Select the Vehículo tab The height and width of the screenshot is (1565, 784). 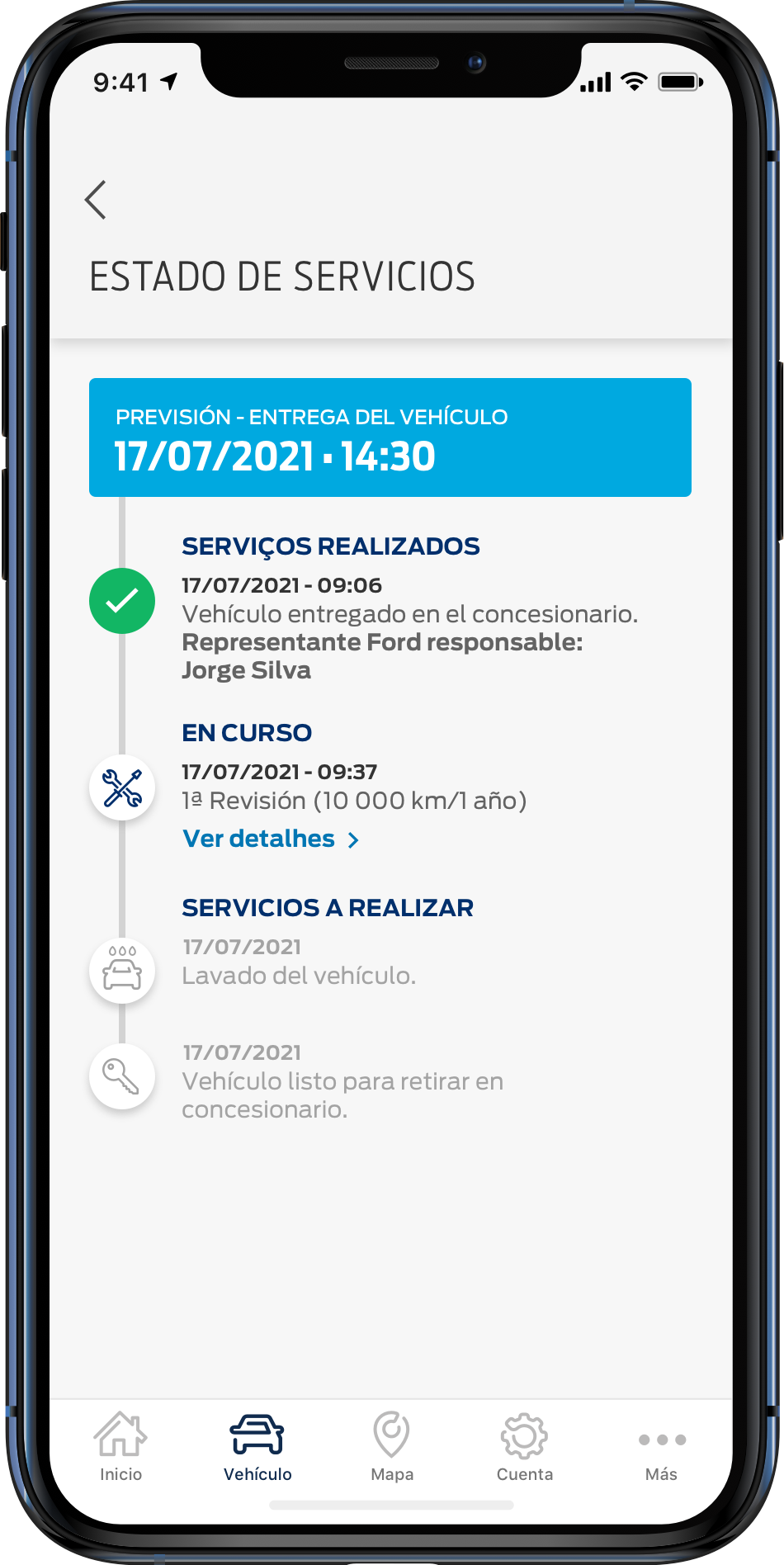(x=257, y=1446)
